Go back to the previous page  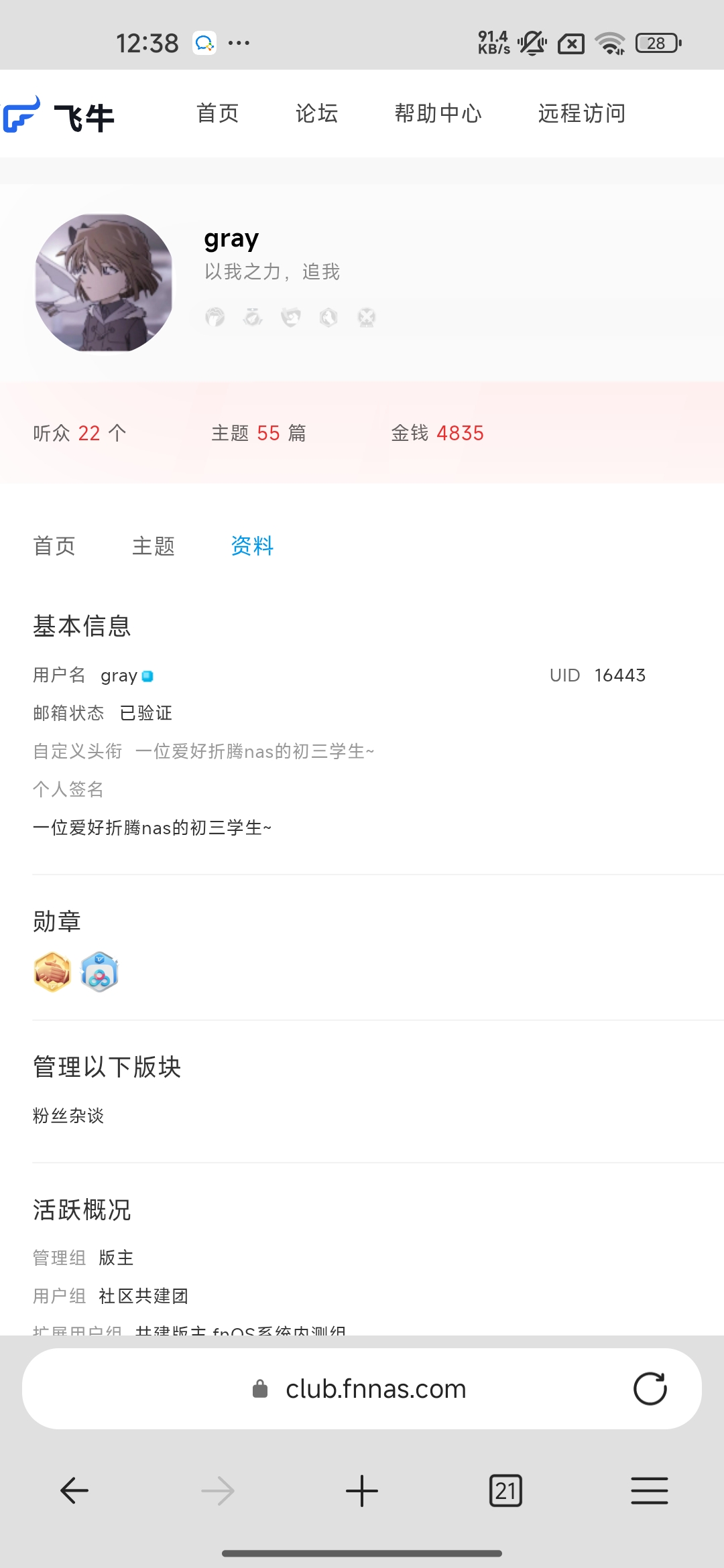pyautogui.click(x=74, y=1491)
